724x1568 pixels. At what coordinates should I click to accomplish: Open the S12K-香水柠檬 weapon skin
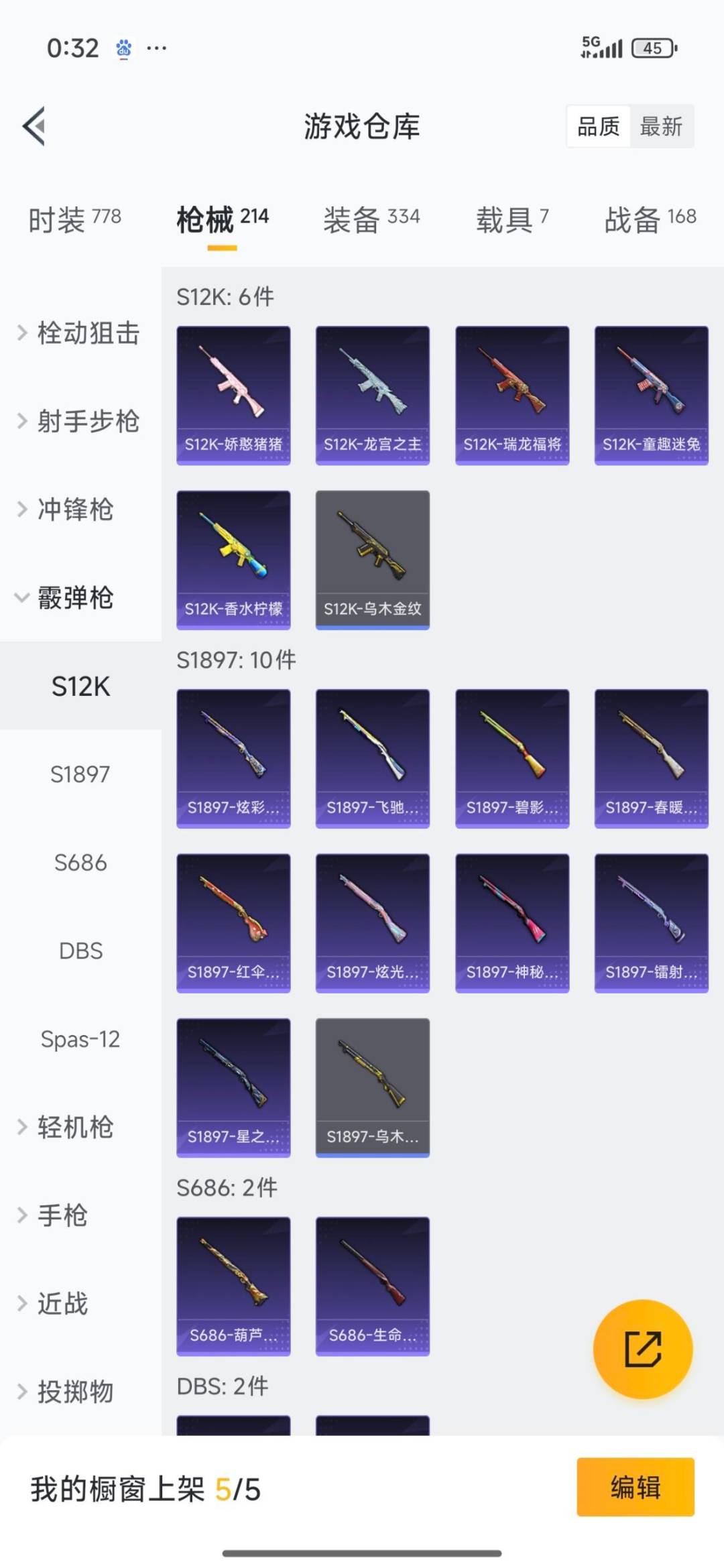tap(233, 558)
